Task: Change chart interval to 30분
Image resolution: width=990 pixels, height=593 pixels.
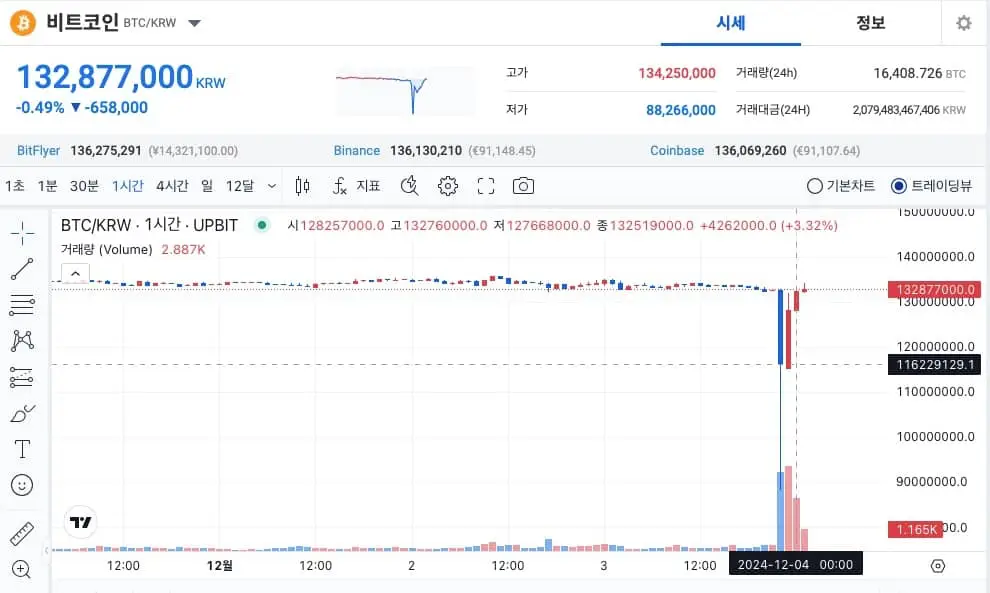Action: point(84,186)
